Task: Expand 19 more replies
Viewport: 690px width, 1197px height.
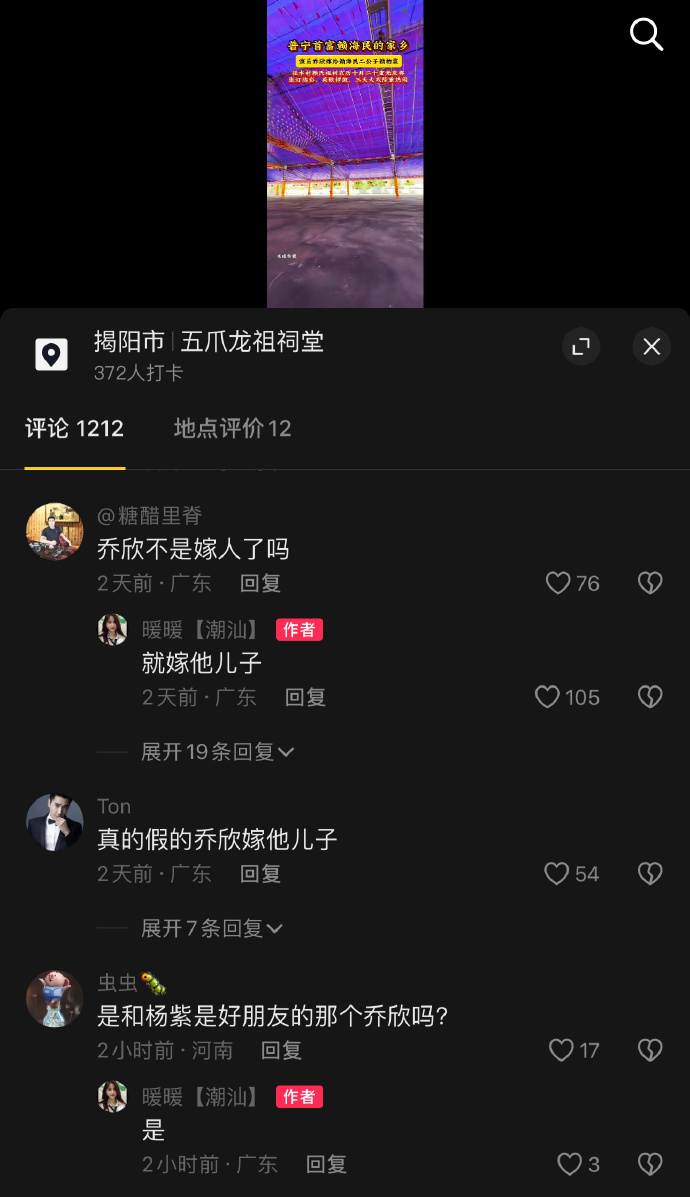Action: pos(218,752)
